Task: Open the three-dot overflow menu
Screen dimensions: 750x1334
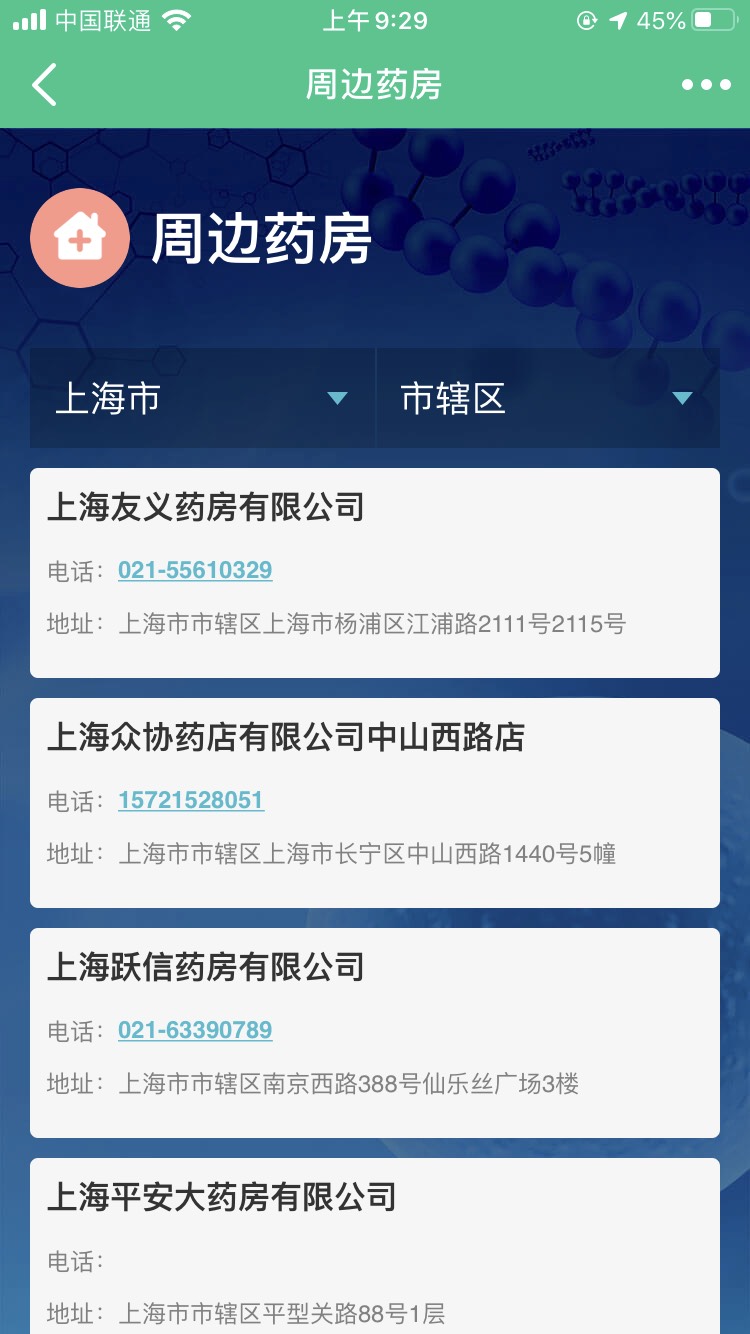Action: 706,85
